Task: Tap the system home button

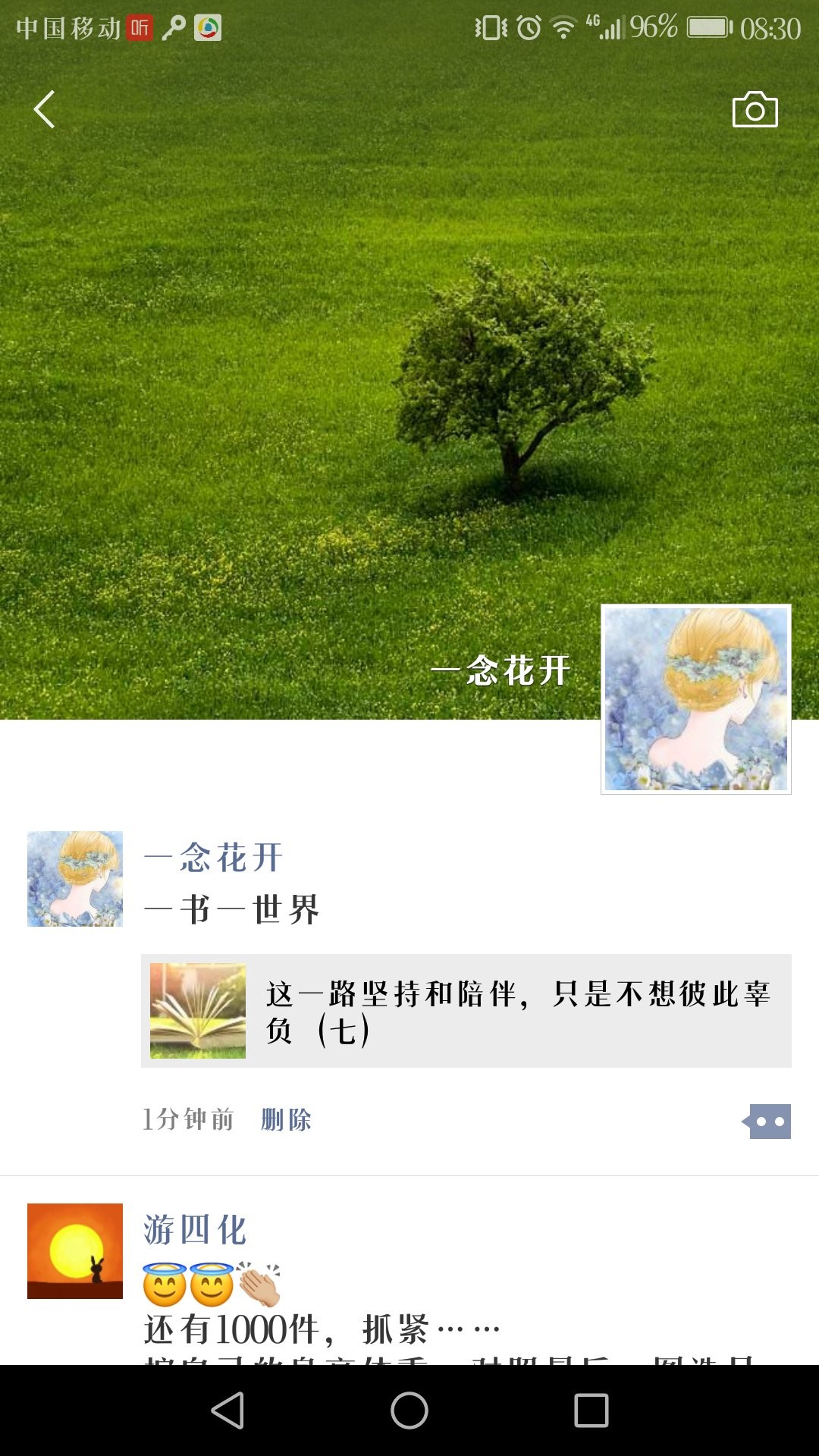Action: pos(409,1410)
